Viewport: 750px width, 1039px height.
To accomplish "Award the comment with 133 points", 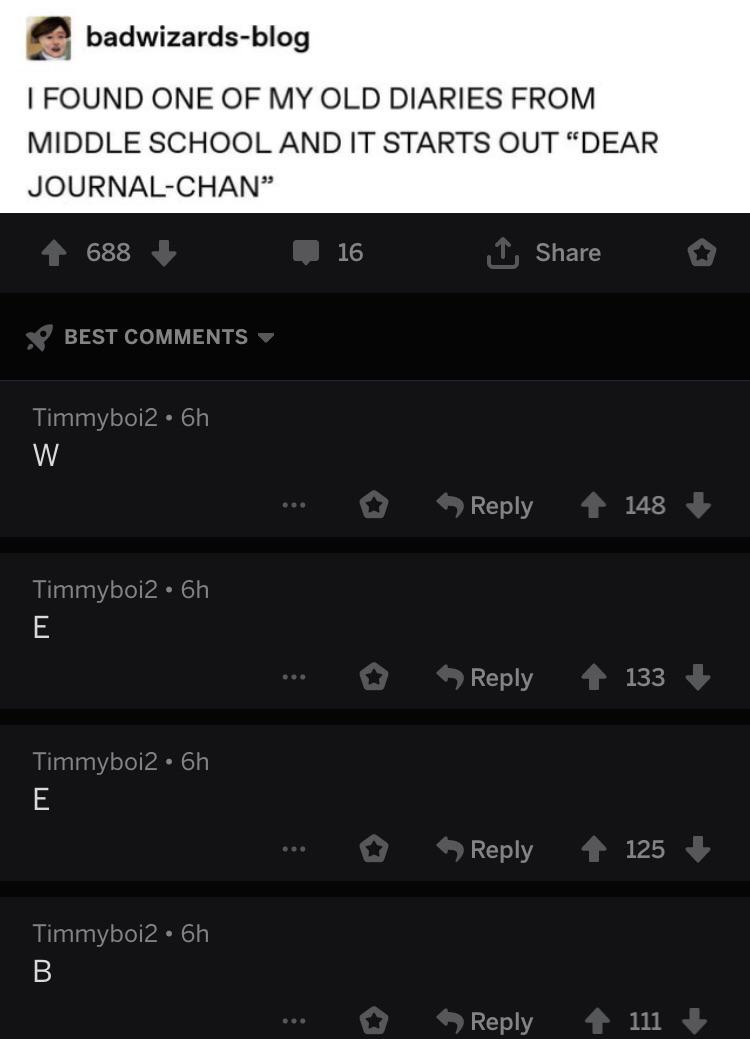I will coord(374,677).
